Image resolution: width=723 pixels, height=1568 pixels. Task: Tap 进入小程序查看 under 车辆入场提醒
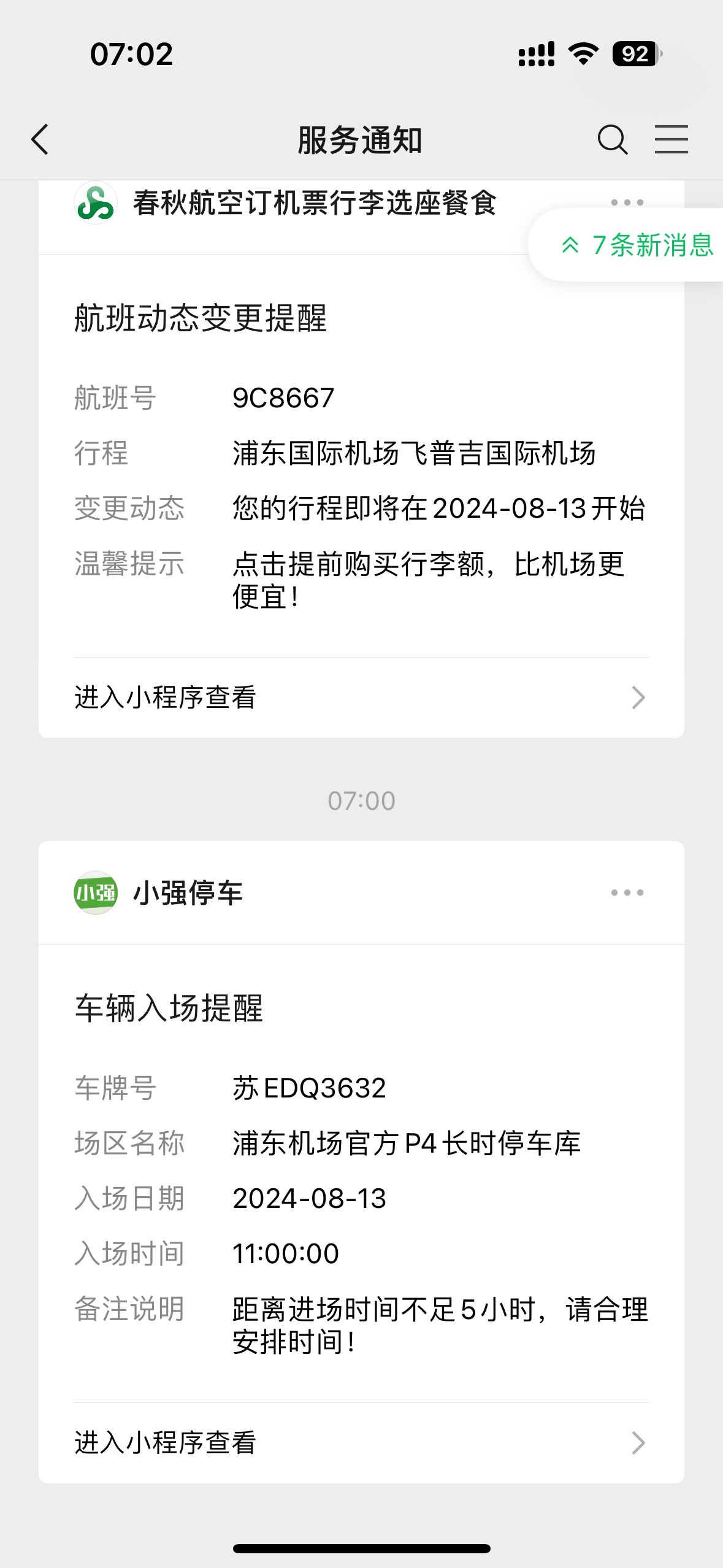click(361, 1443)
